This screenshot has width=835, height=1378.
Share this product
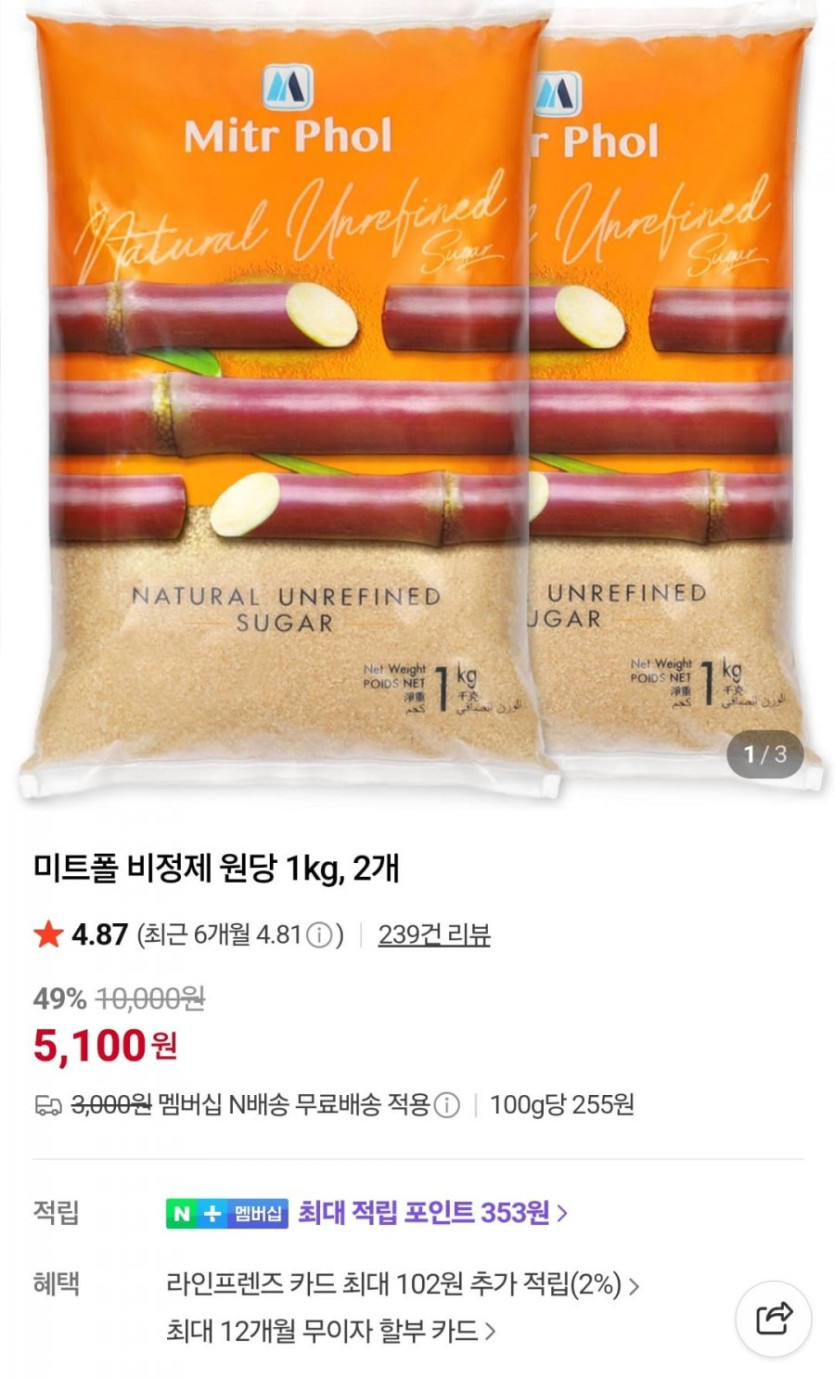click(773, 1318)
